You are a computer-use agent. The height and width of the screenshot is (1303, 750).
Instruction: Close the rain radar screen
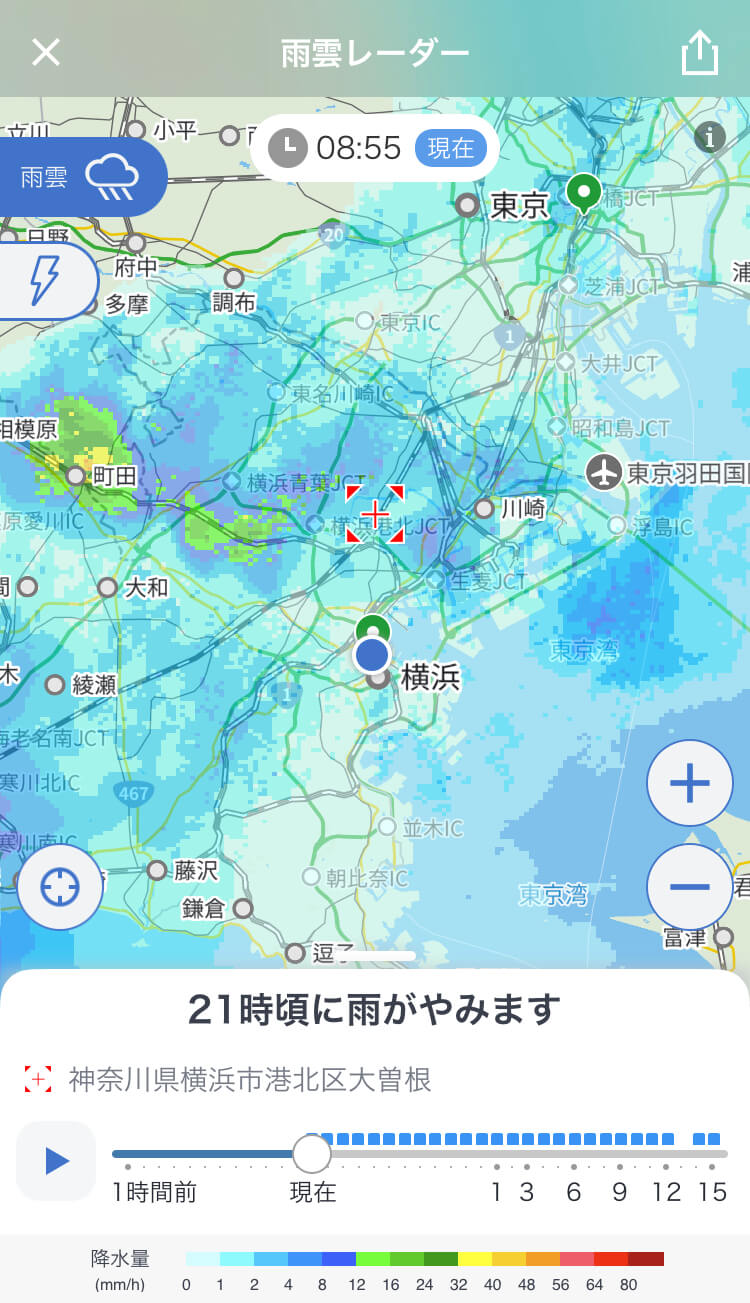[x=46, y=52]
